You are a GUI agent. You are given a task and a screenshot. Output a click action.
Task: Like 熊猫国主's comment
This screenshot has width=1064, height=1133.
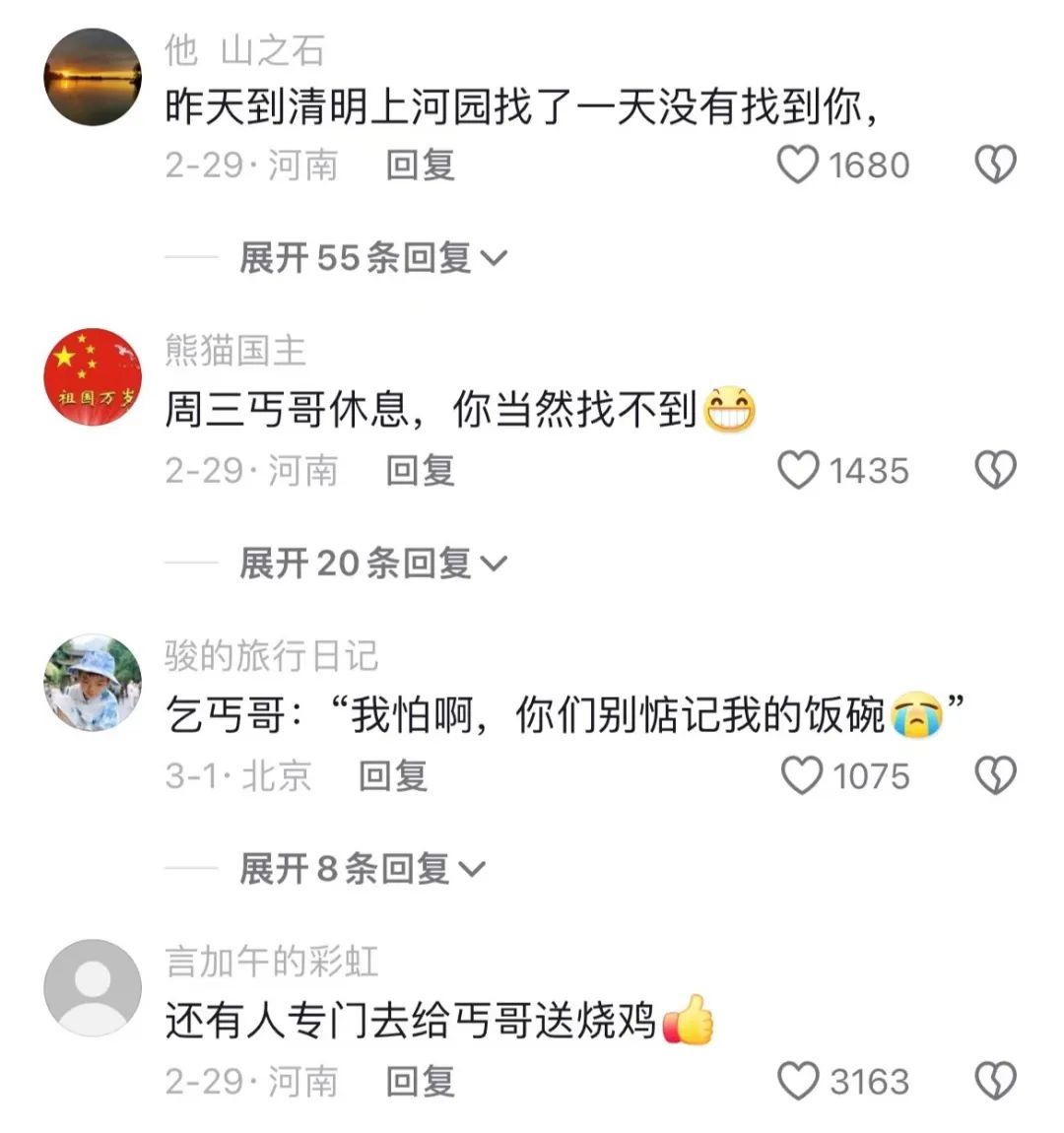(x=798, y=470)
